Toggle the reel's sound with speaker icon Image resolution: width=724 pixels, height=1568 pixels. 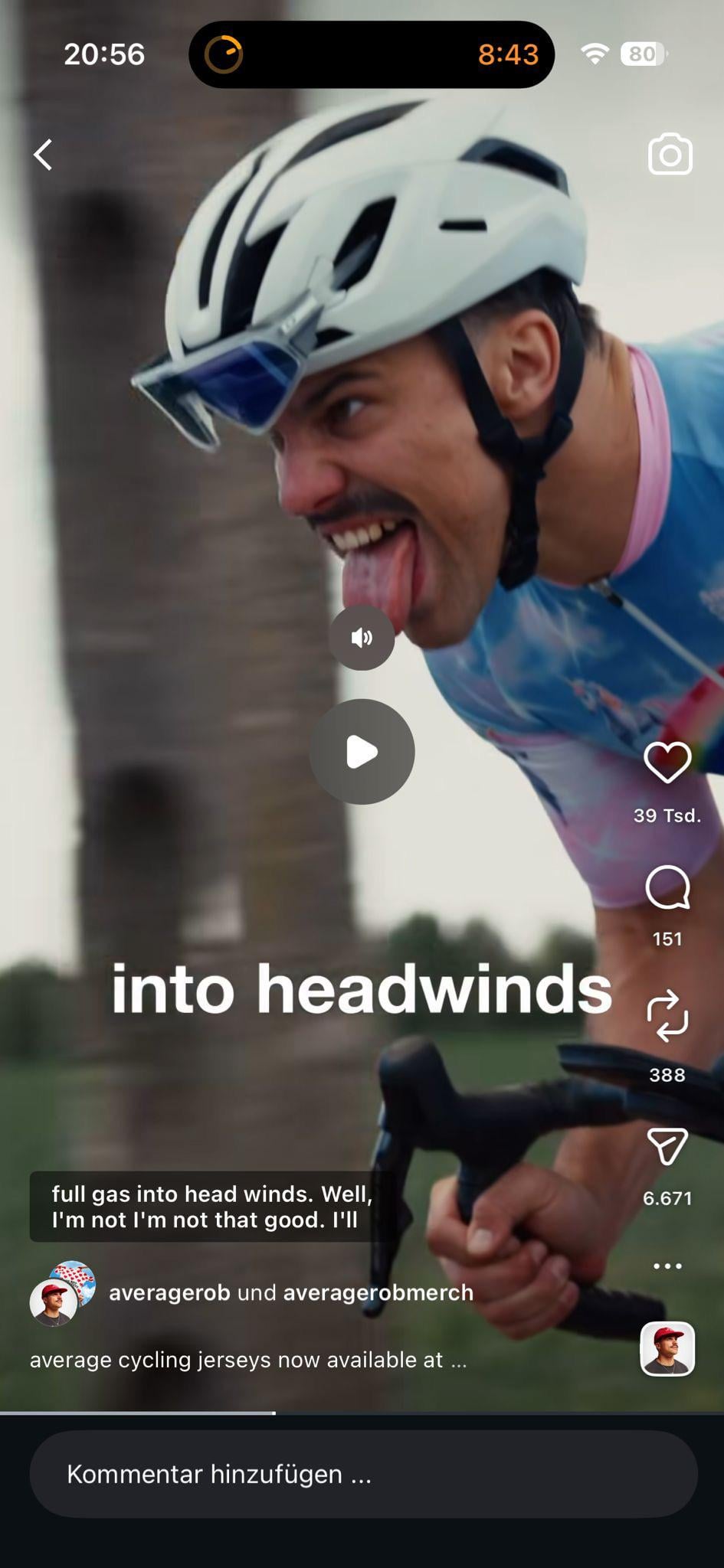362,638
